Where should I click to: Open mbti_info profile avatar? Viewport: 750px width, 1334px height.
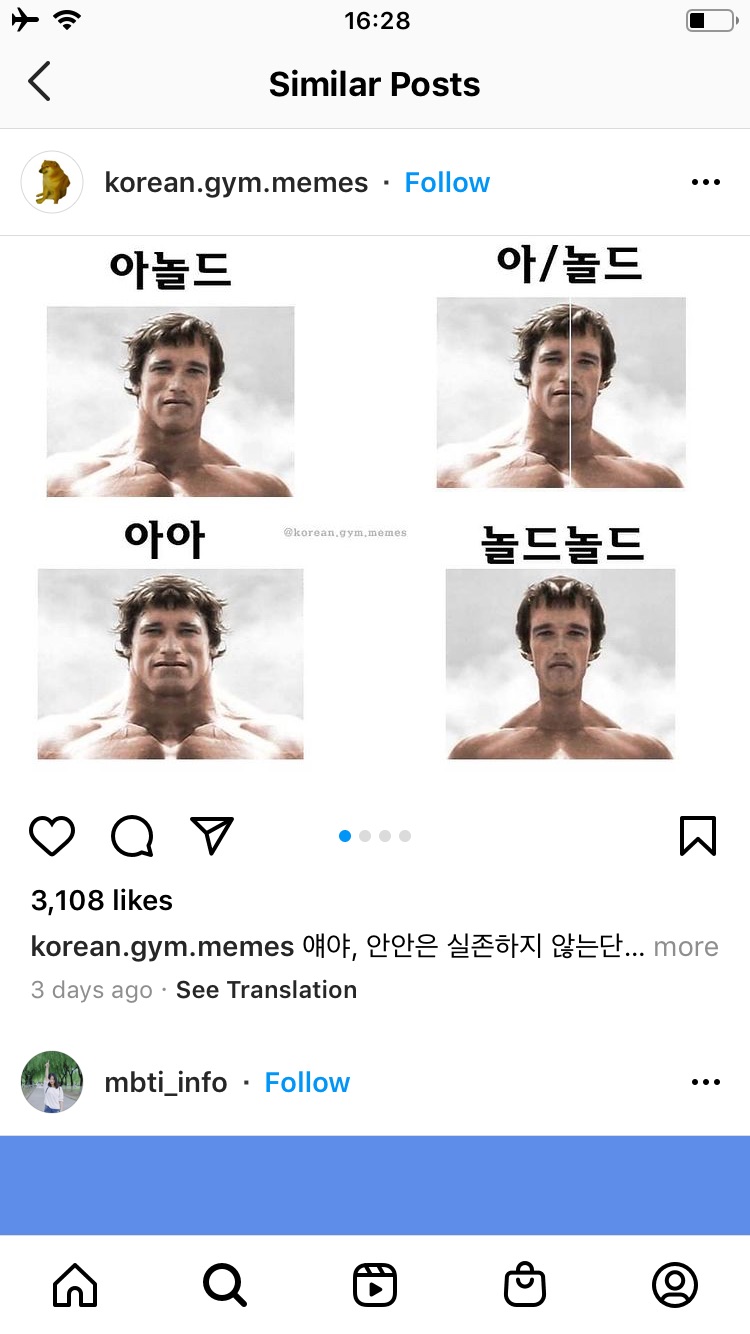52,1083
